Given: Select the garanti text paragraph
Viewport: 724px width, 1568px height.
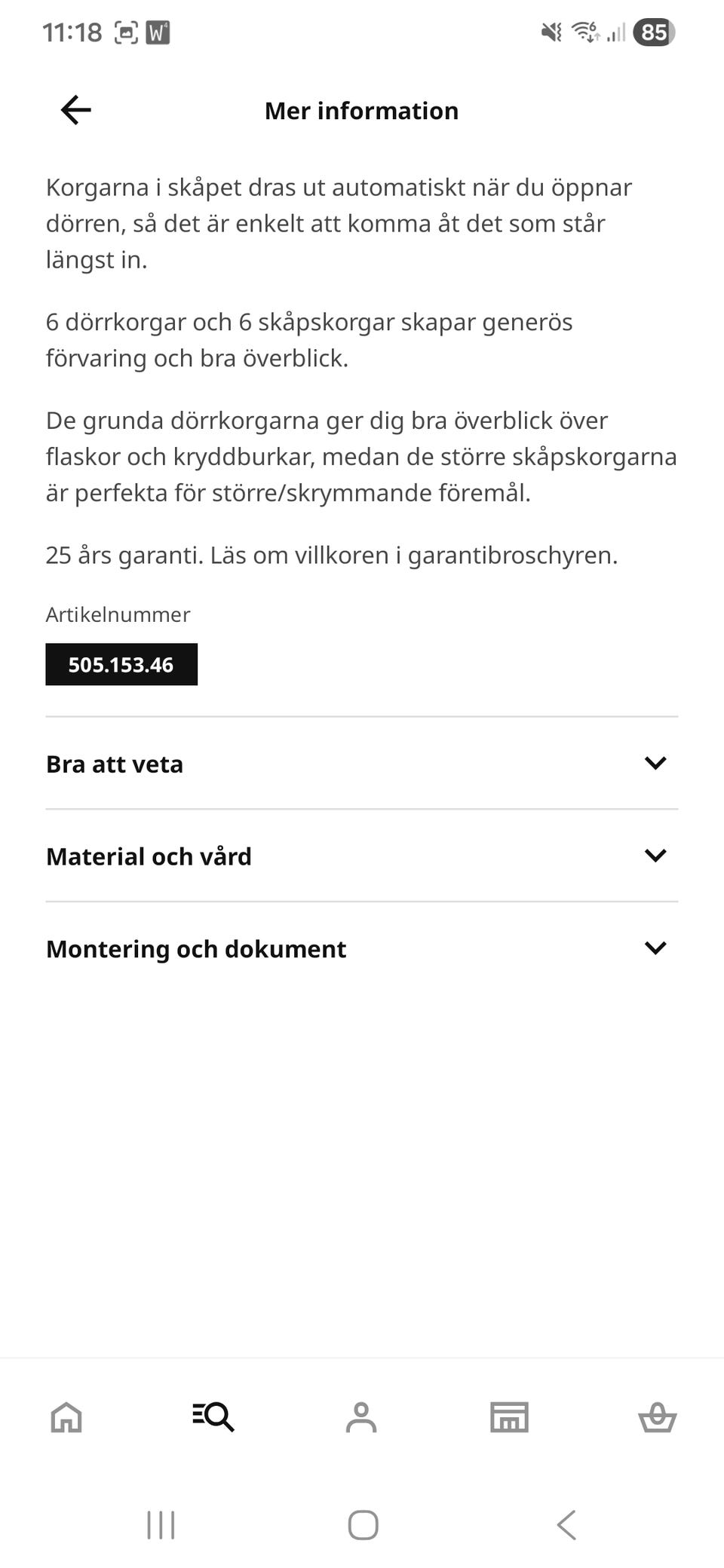Looking at the screenshot, I should (x=332, y=556).
